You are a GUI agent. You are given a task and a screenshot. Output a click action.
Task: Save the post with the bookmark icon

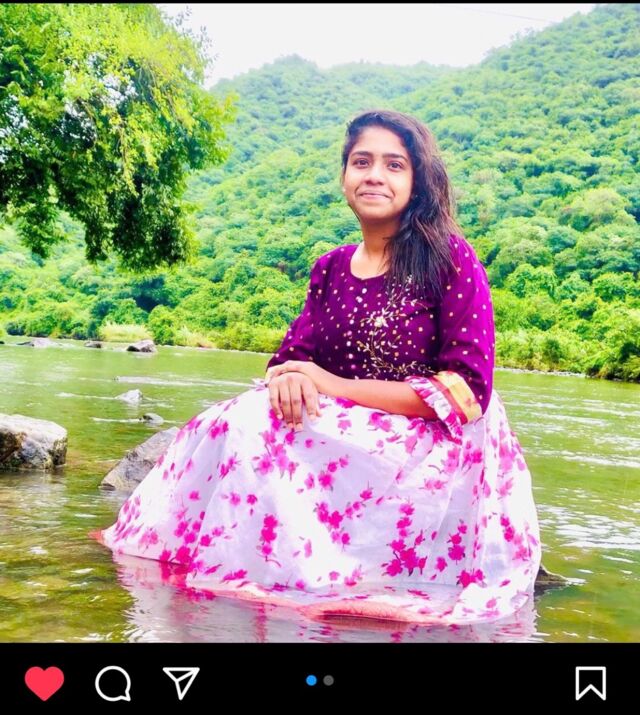click(590, 683)
